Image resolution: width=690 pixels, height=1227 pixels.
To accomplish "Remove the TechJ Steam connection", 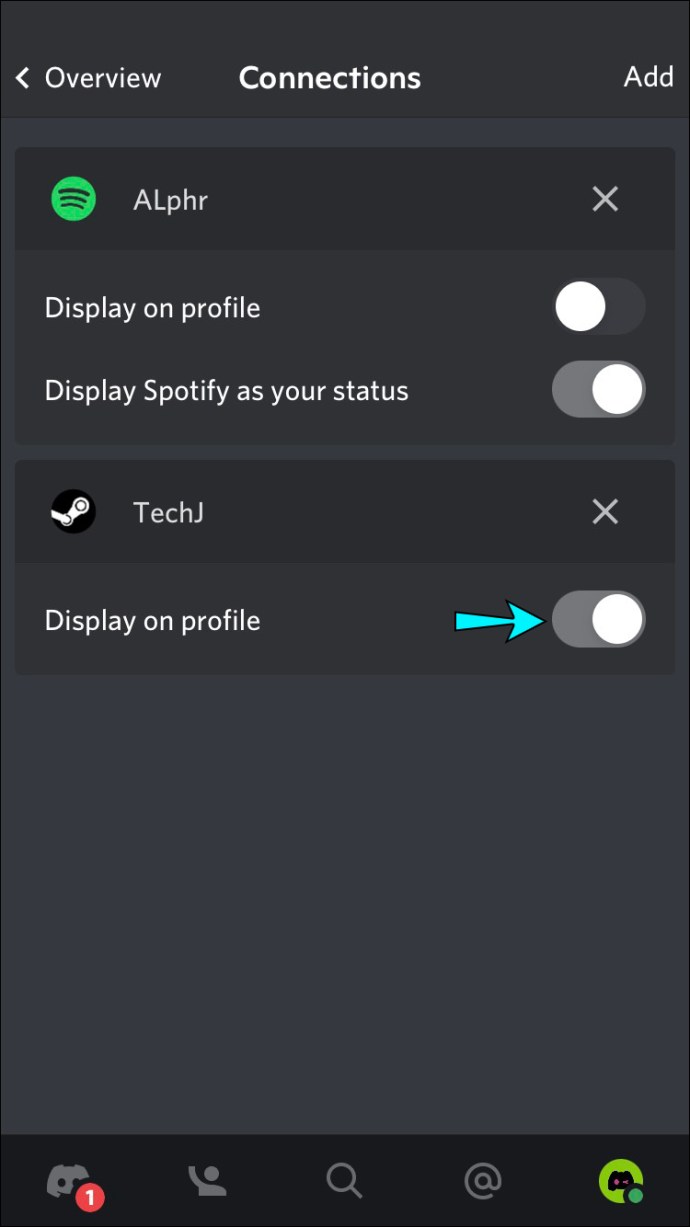I will point(605,513).
